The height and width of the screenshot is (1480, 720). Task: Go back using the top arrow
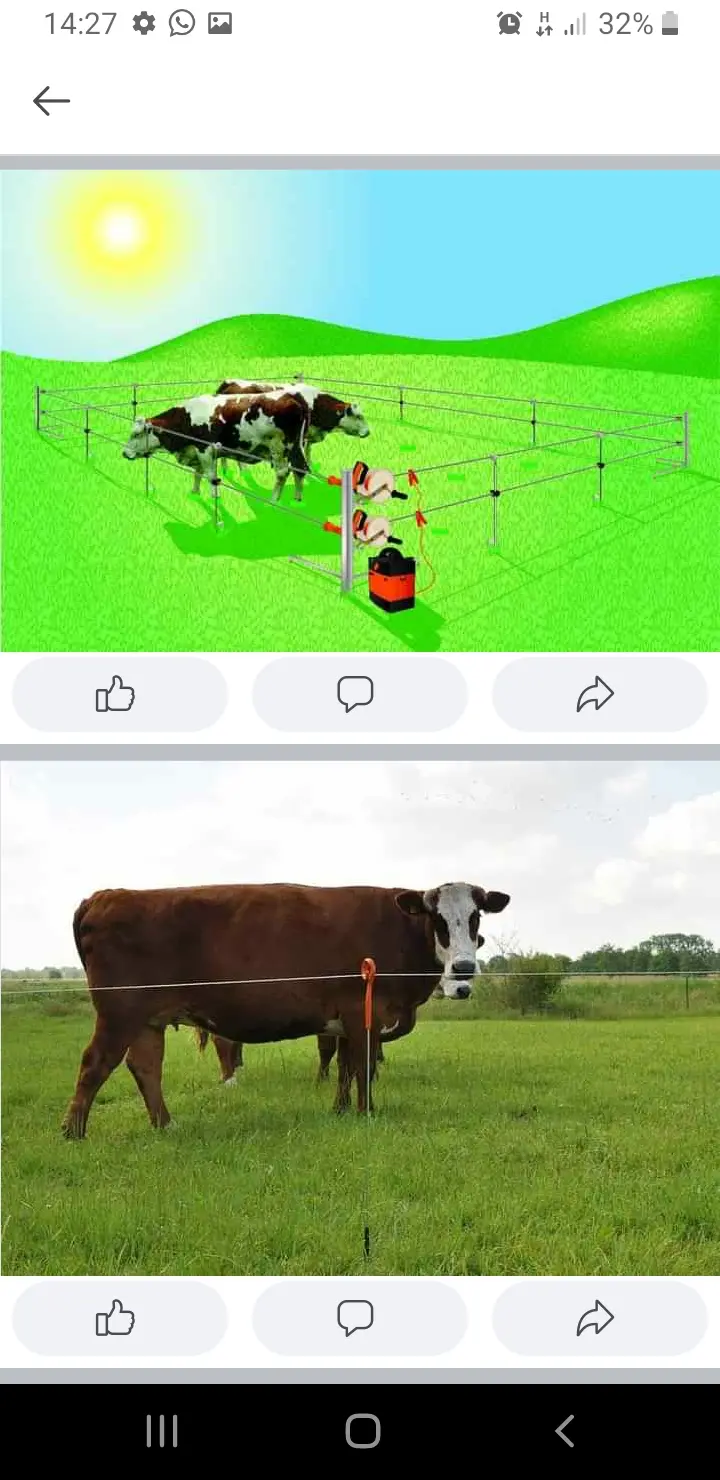pyautogui.click(x=51, y=100)
